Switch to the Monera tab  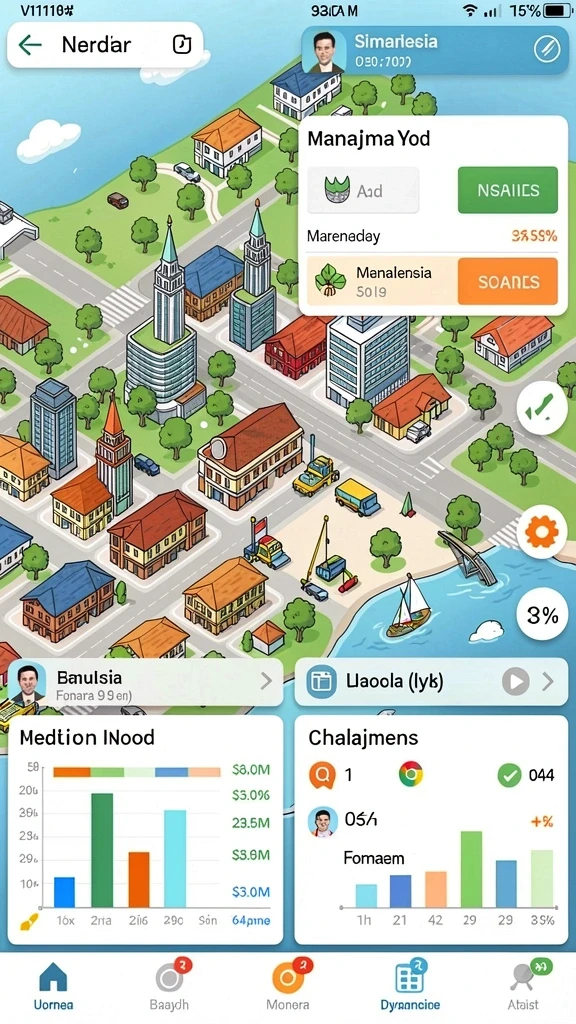click(x=288, y=987)
